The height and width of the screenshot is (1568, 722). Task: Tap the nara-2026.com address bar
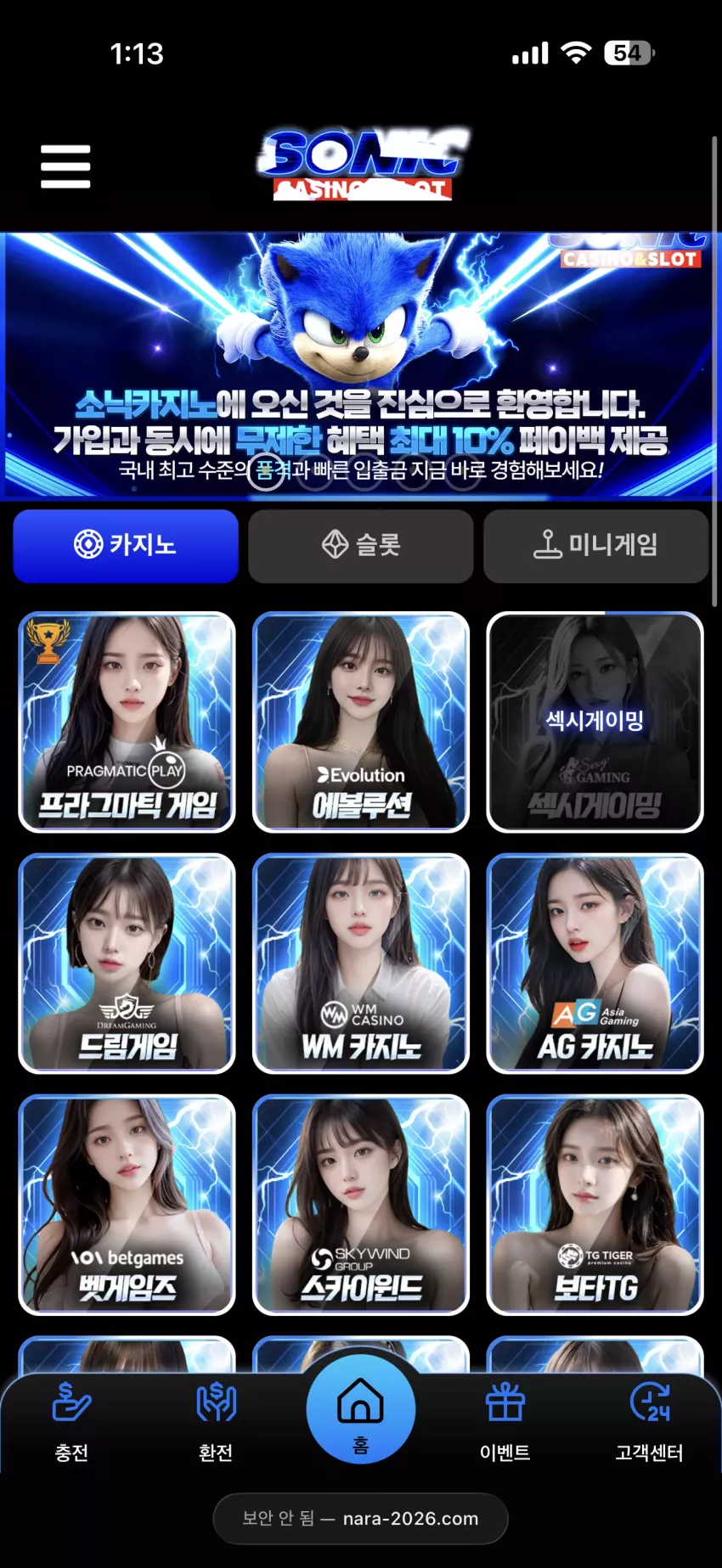pyautogui.click(x=360, y=1519)
